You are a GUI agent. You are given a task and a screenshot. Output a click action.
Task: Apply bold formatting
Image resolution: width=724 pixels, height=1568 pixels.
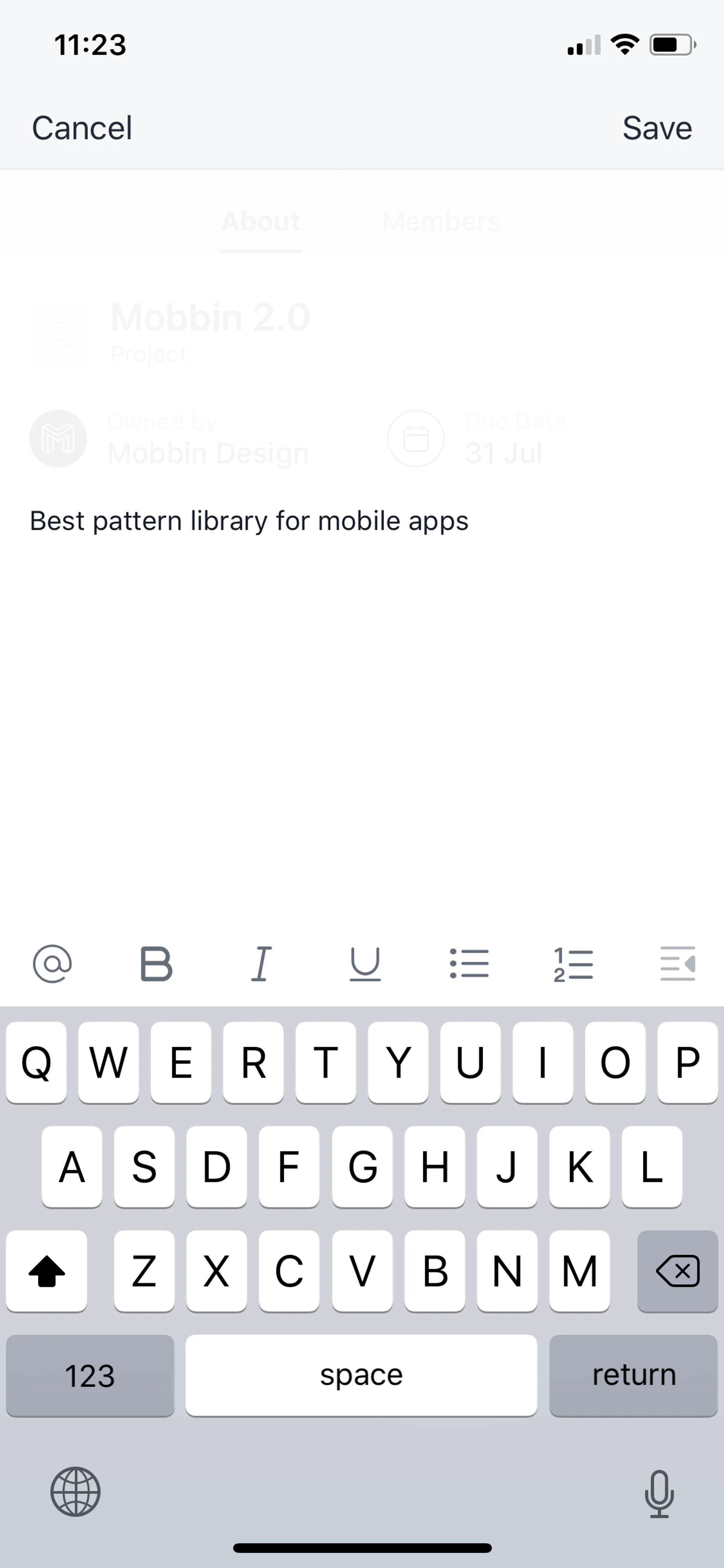point(156,964)
